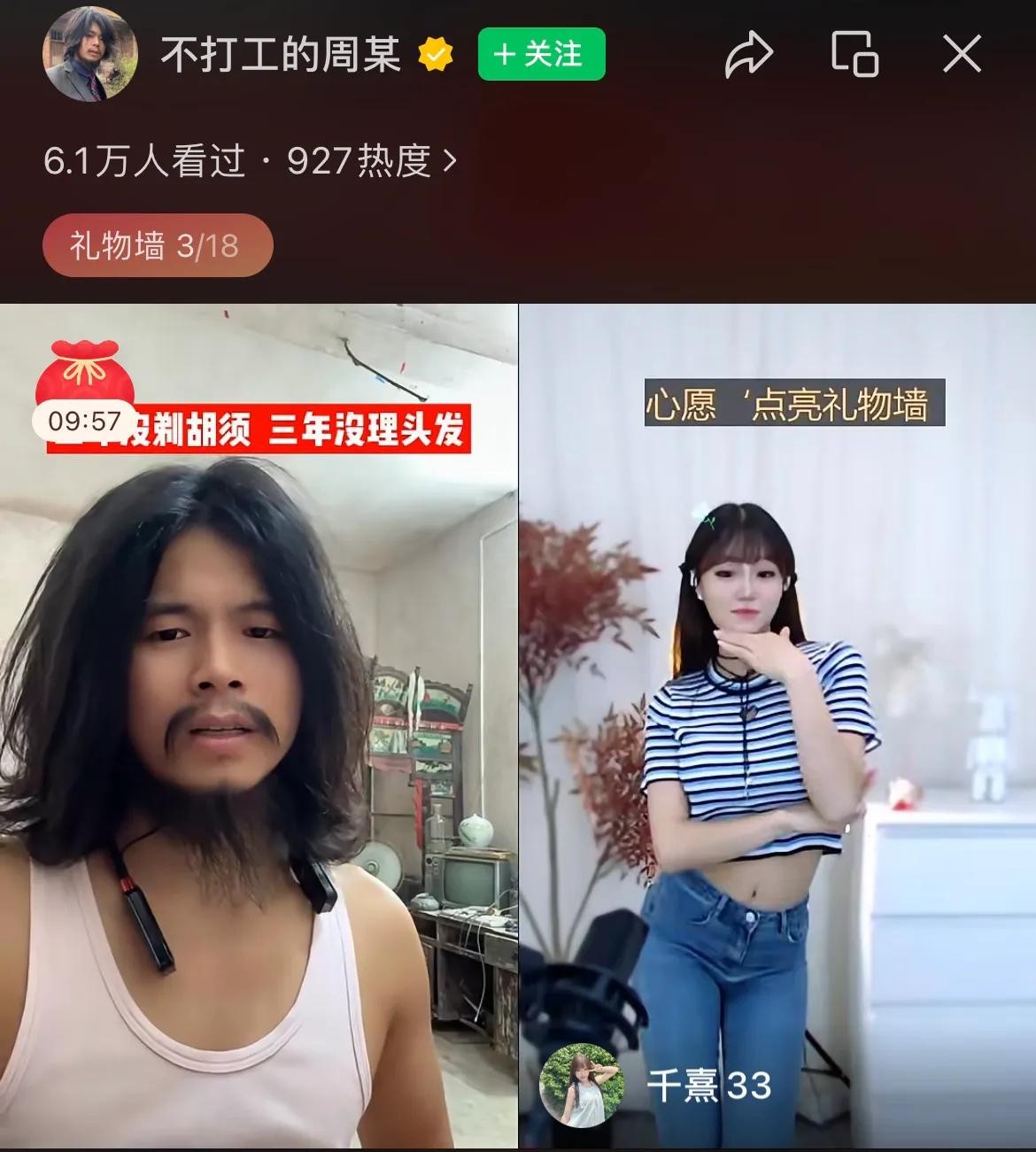The height and width of the screenshot is (1152, 1036).
Task: Open the 927 热度 popularity details
Action: tap(372, 161)
